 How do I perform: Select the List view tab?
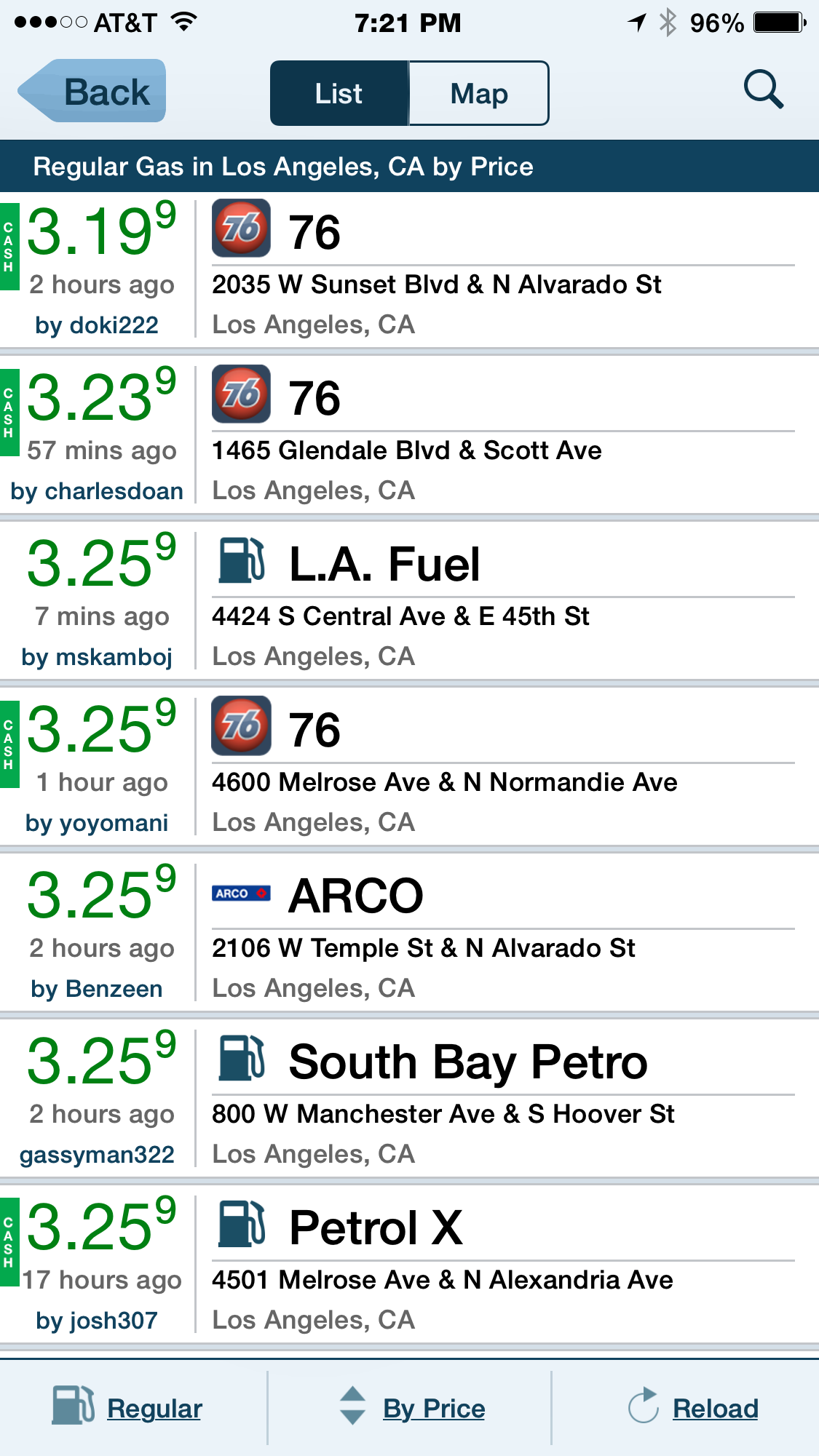[339, 94]
